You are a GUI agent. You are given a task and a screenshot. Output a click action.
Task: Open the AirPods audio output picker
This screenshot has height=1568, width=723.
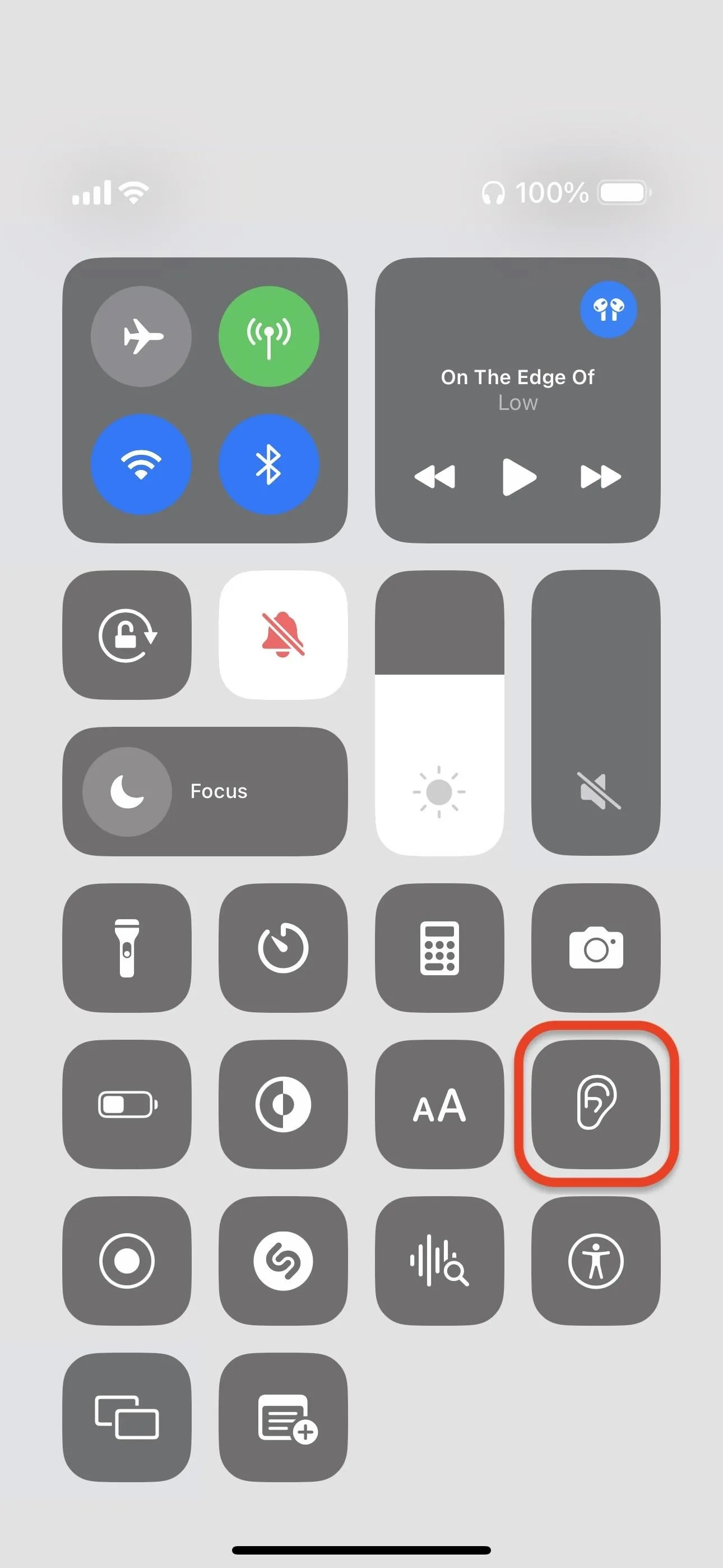pos(608,309)
